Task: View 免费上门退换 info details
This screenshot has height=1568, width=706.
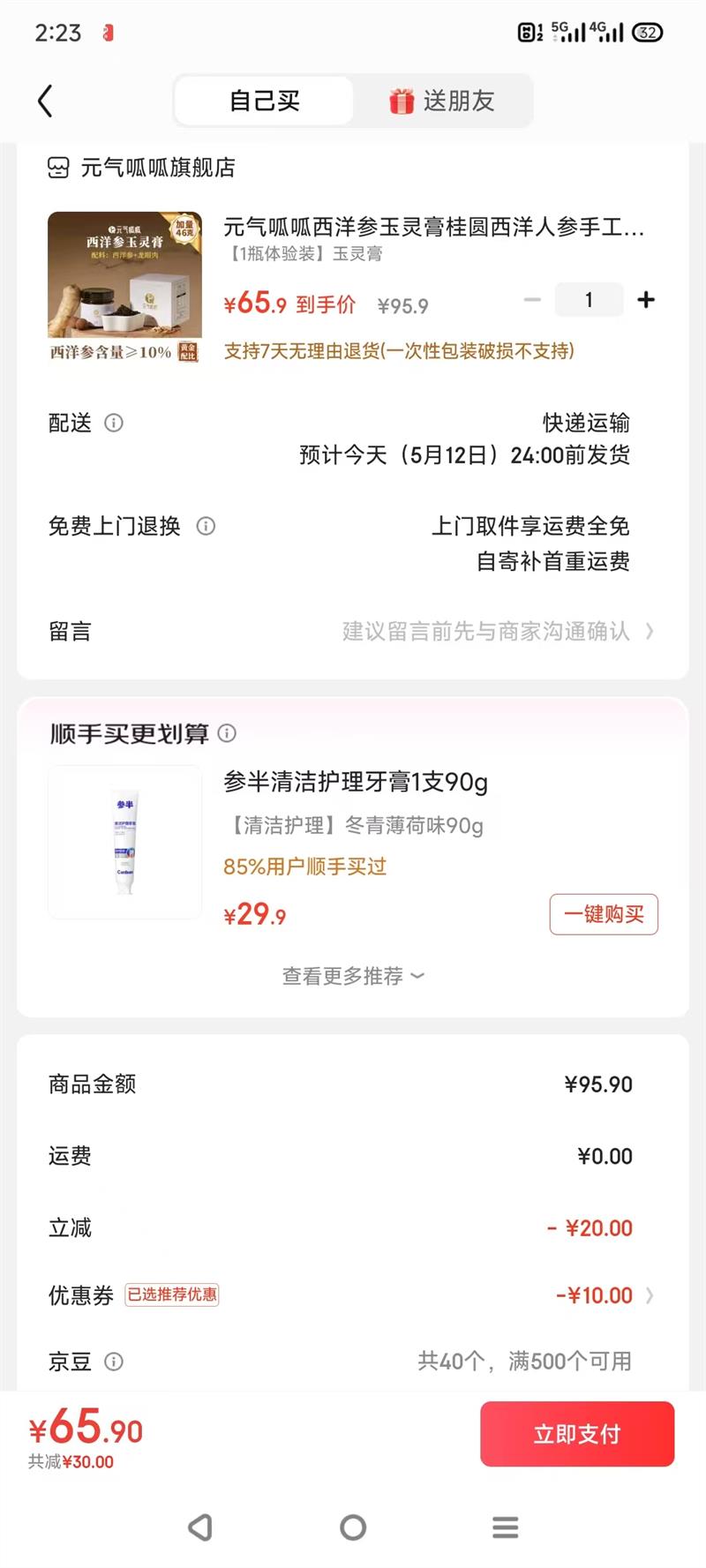Action: [206, 527]
